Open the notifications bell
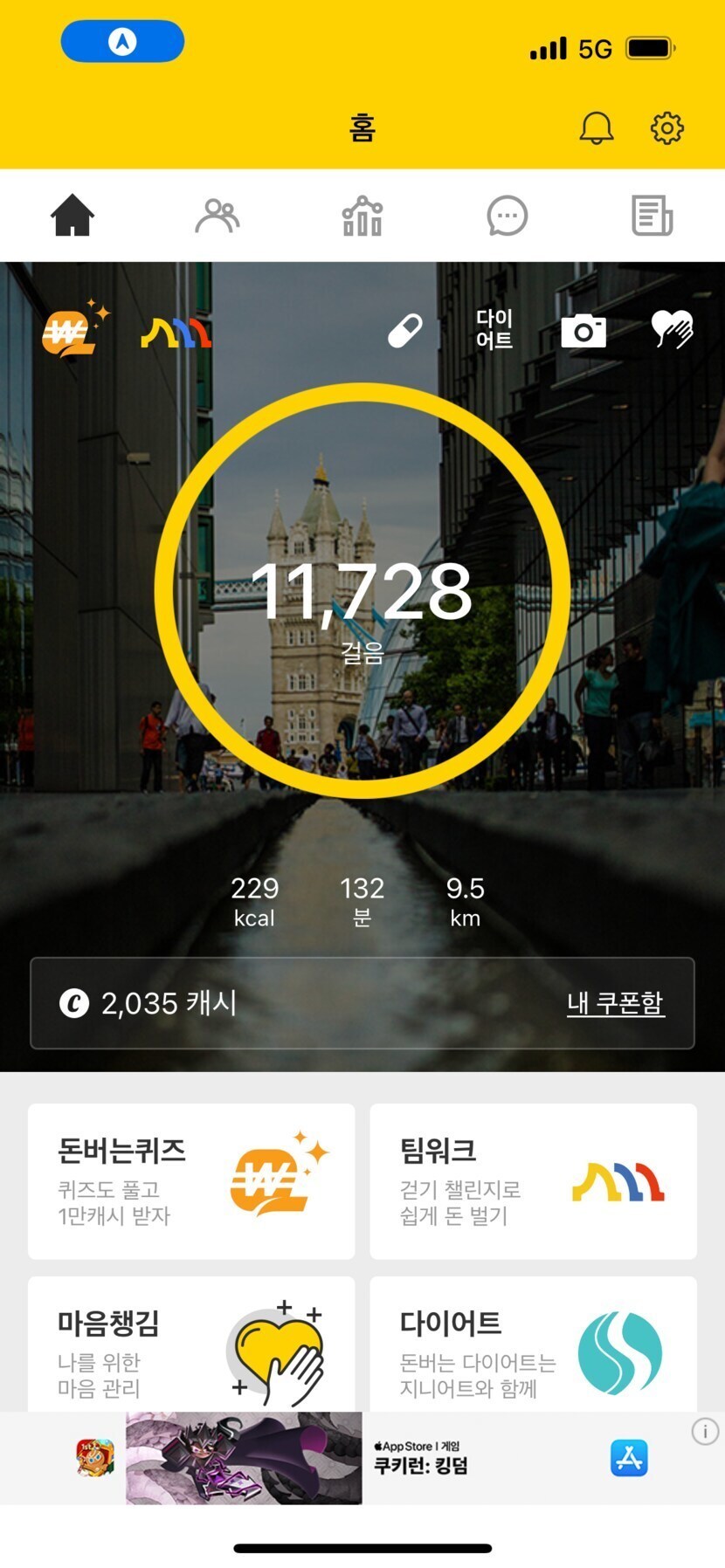 597,128
